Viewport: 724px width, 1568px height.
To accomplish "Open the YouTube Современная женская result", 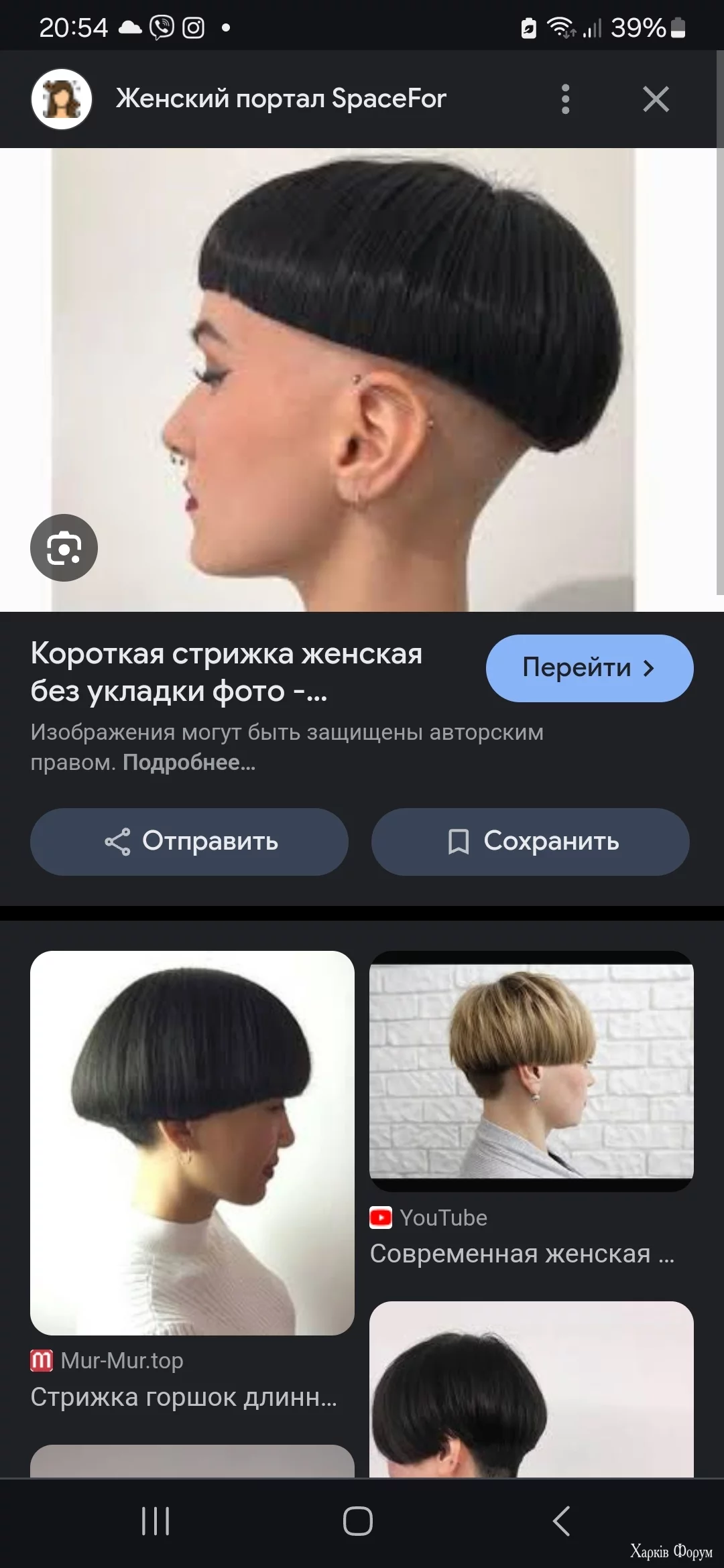I will (531, 1071).
